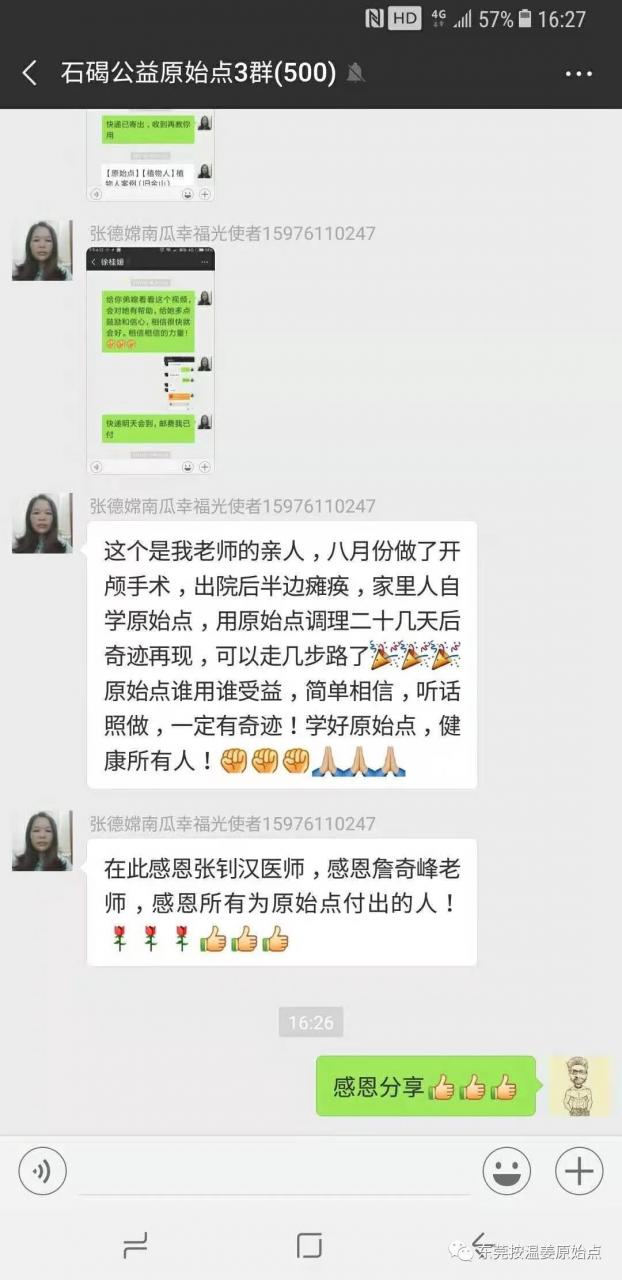Image resolution: width=622 pixels, height=1280 pixels.
Task: Tap the system home button
Action: coord(309,1246)
